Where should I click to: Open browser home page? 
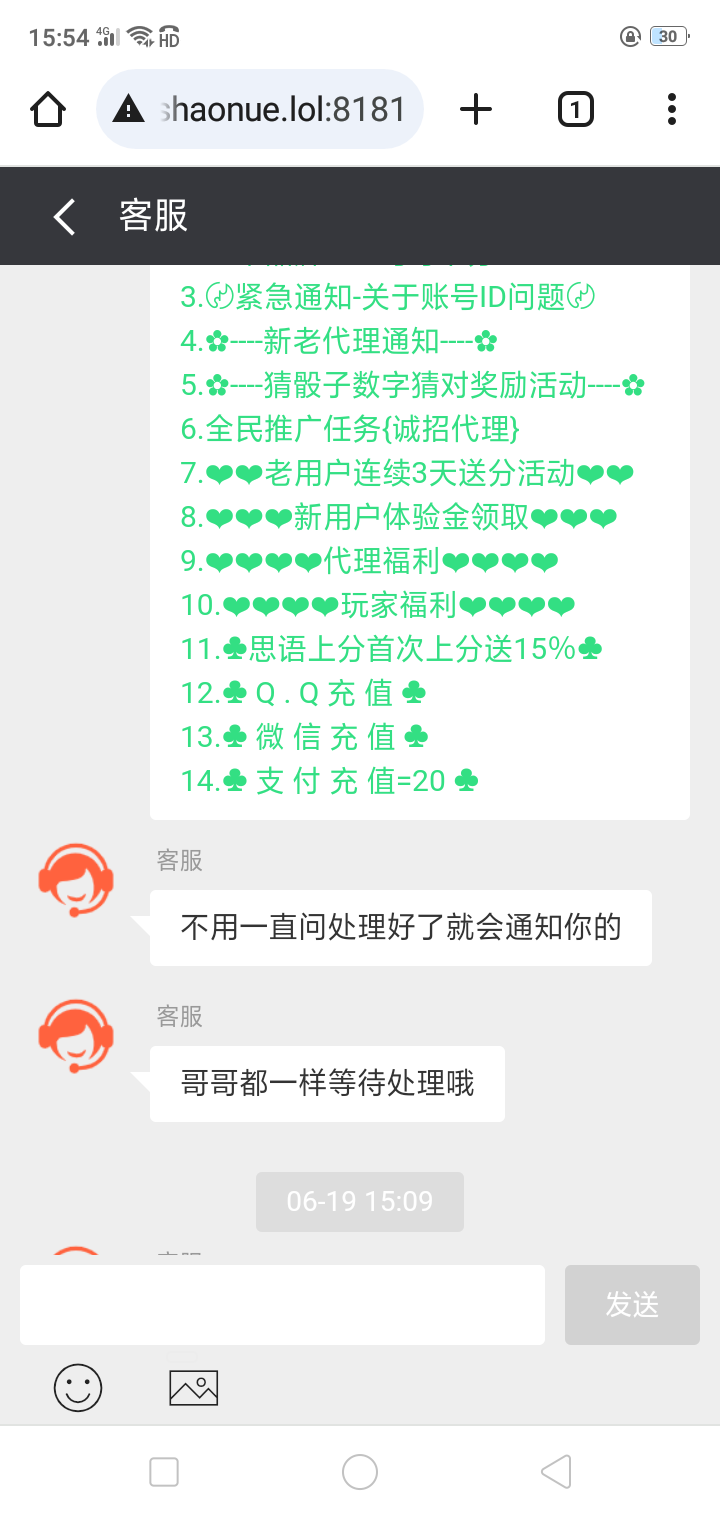pos(48,109)
